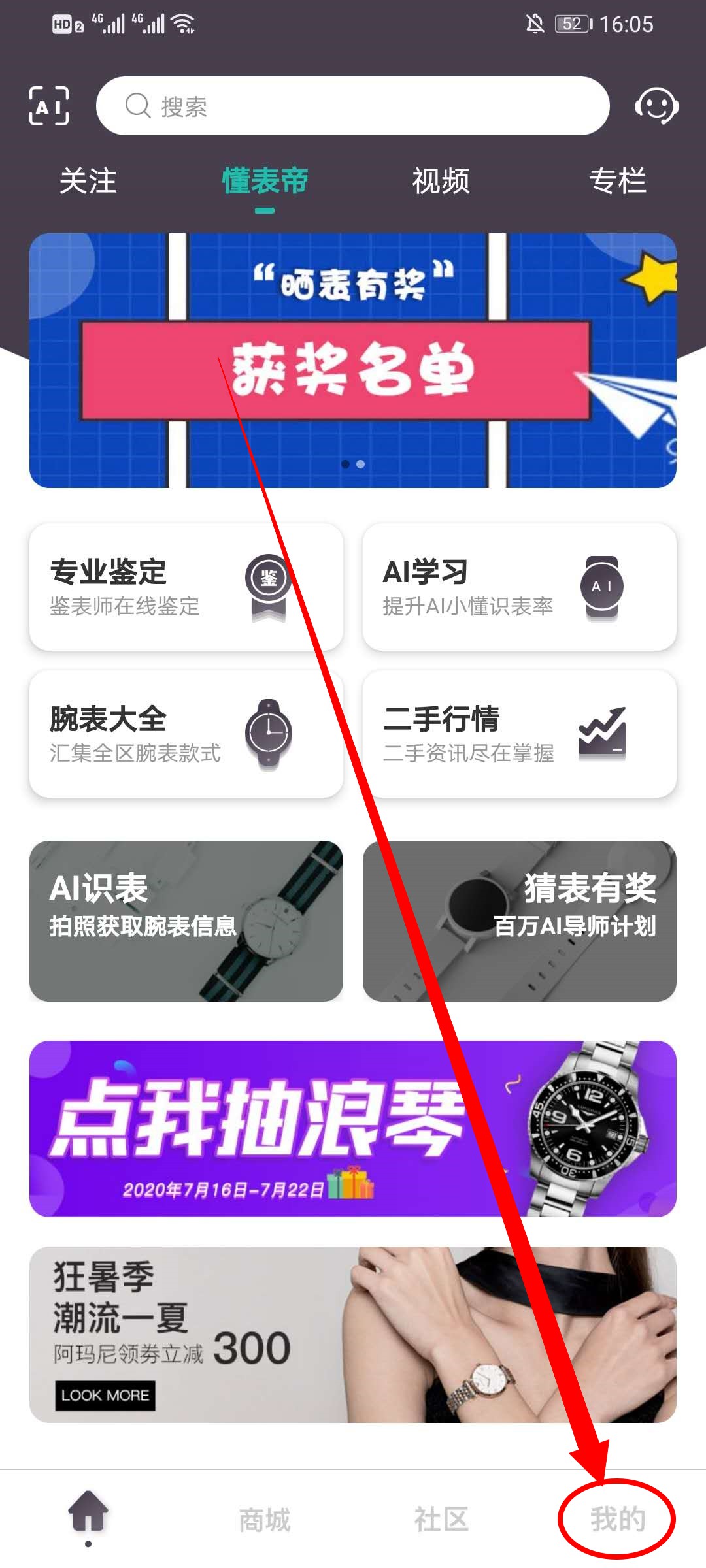706x1568 pixels.
Task: Go to the home tab
Action: pyautogui.click(x=88, y=1516)
